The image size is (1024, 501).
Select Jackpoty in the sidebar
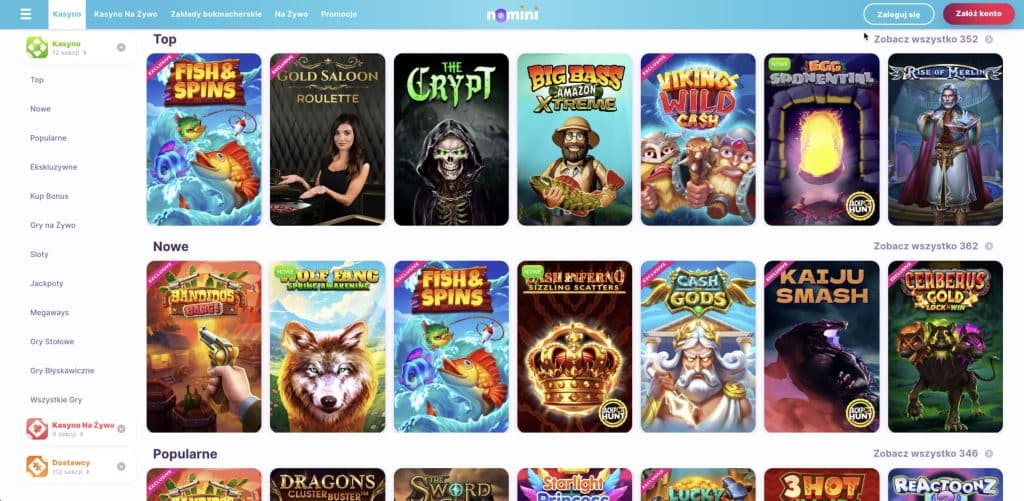tap(46, 283)
